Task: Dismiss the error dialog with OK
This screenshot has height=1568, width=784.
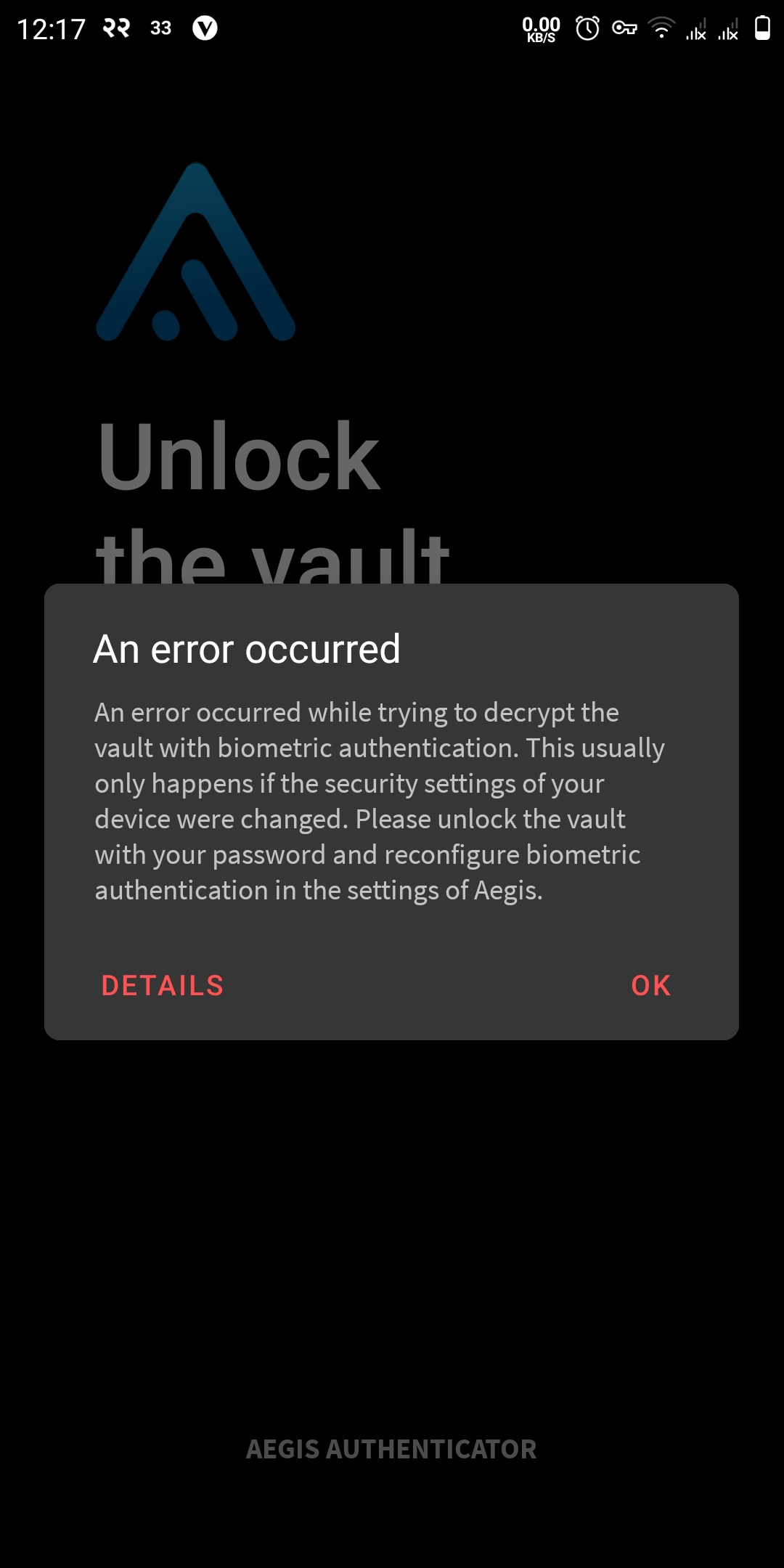Action: 649,985
